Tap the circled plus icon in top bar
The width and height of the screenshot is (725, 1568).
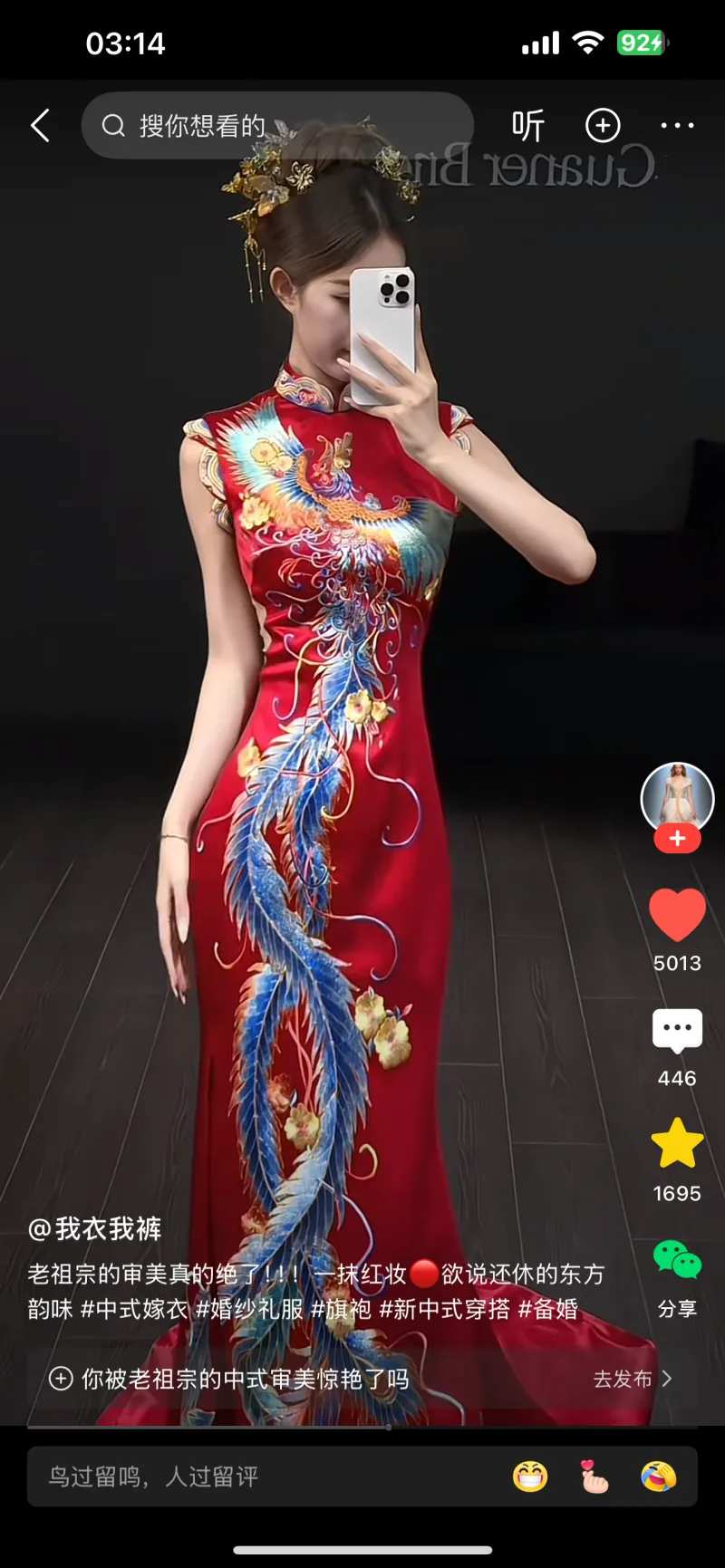click(x=603, y=126)
